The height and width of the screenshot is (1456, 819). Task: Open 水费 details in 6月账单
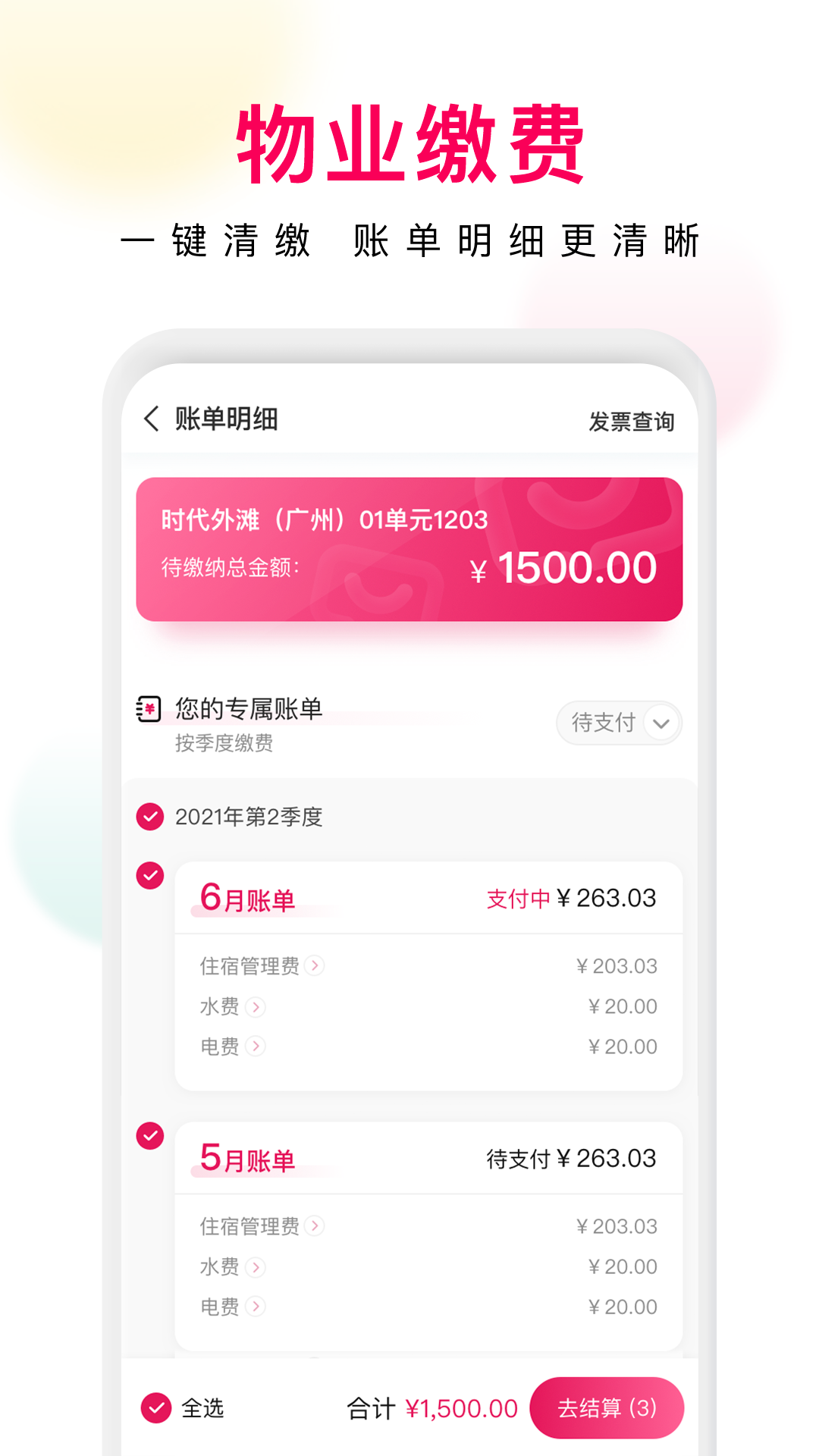click(257, 1006)
